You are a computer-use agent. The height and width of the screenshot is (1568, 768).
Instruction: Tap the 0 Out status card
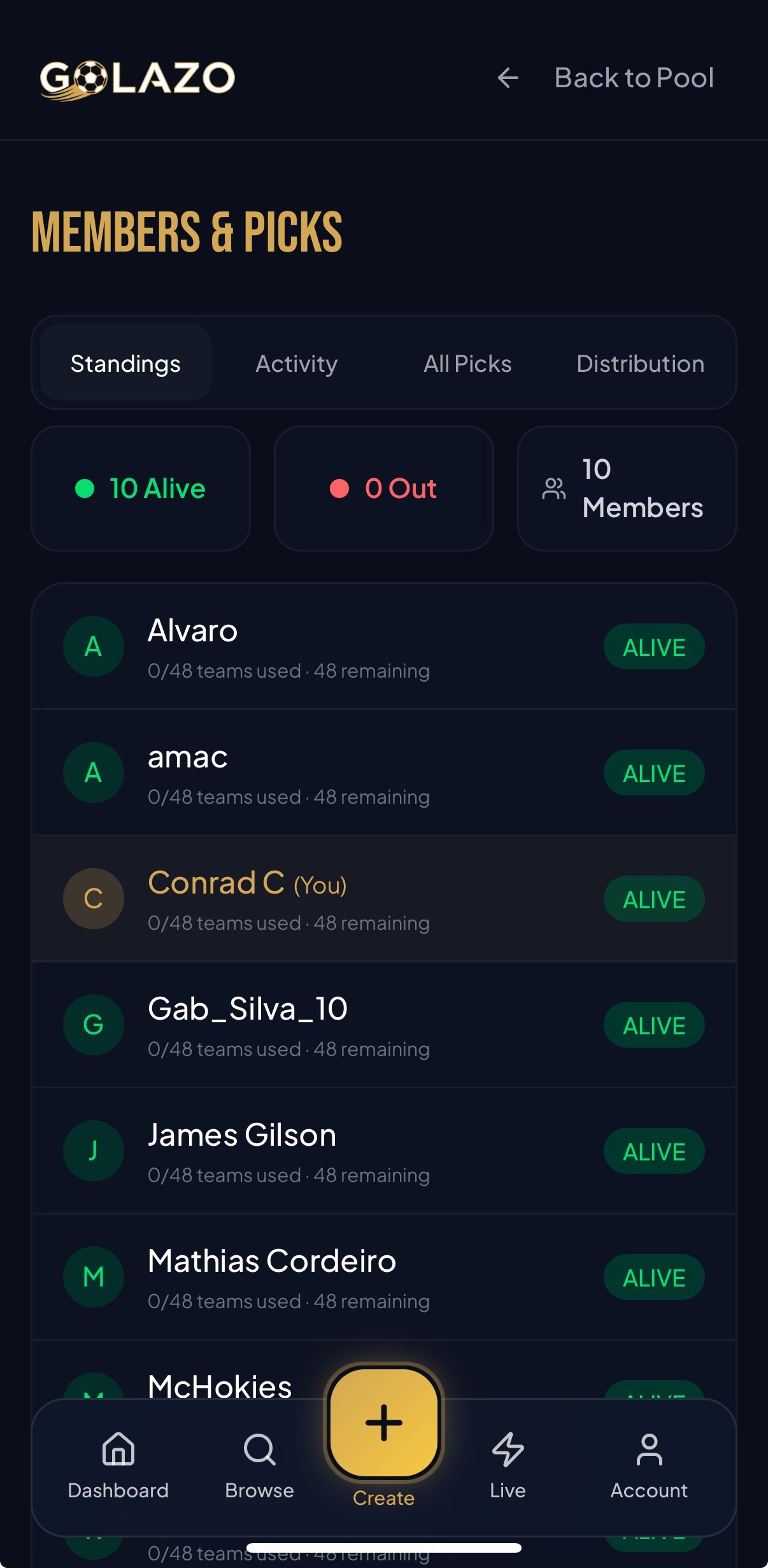pos(383,488)
